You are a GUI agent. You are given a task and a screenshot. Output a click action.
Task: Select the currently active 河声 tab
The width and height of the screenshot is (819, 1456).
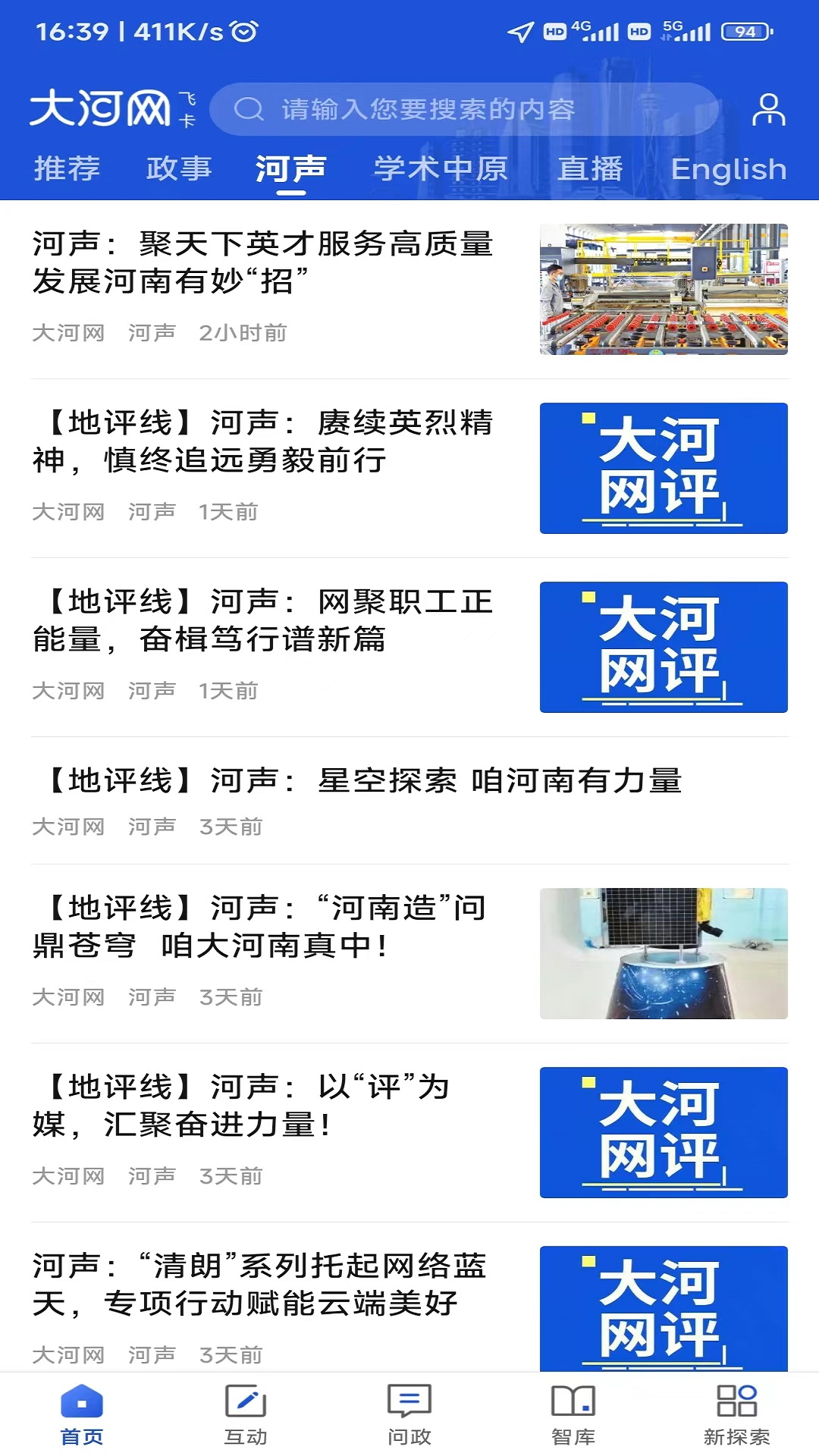290,168
